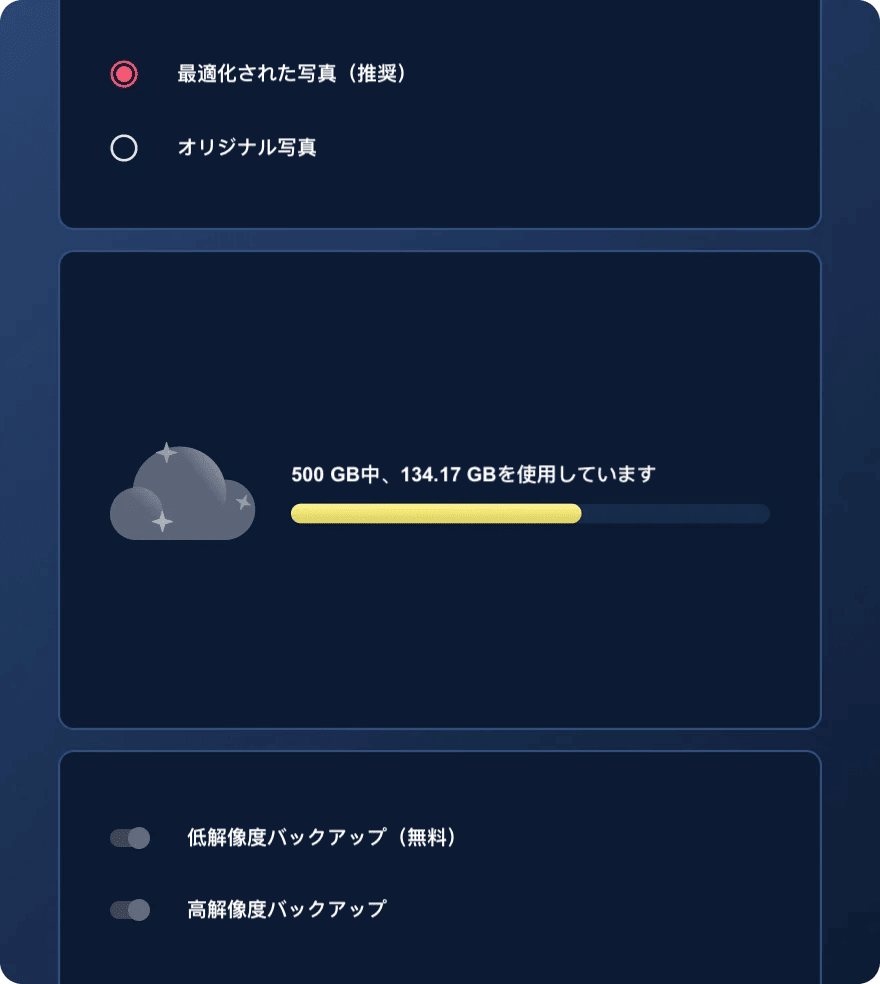Click the empty circle radio indicator icon
This screenshot has height=984, width=880.
(x=124, y=148)
